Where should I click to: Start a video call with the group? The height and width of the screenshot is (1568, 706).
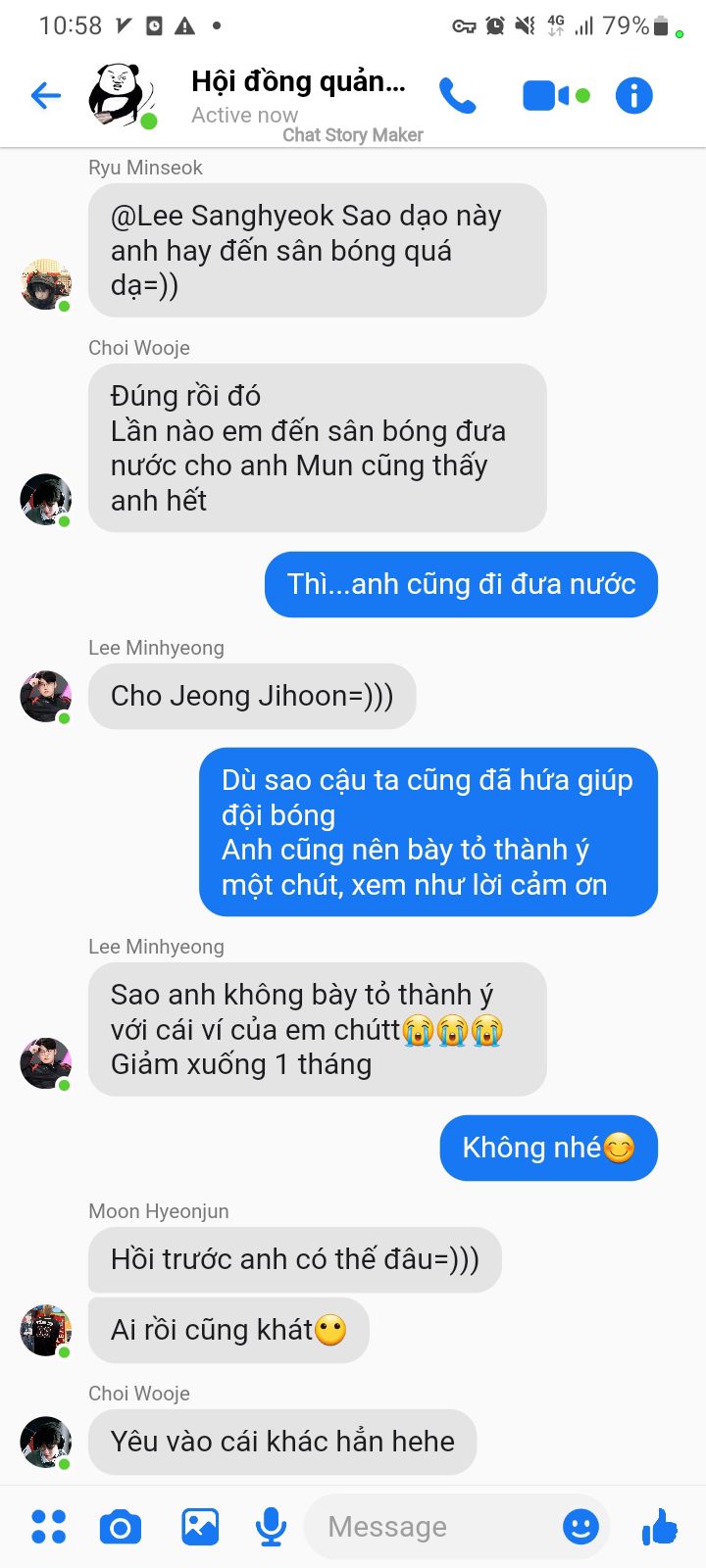(545, 95)
